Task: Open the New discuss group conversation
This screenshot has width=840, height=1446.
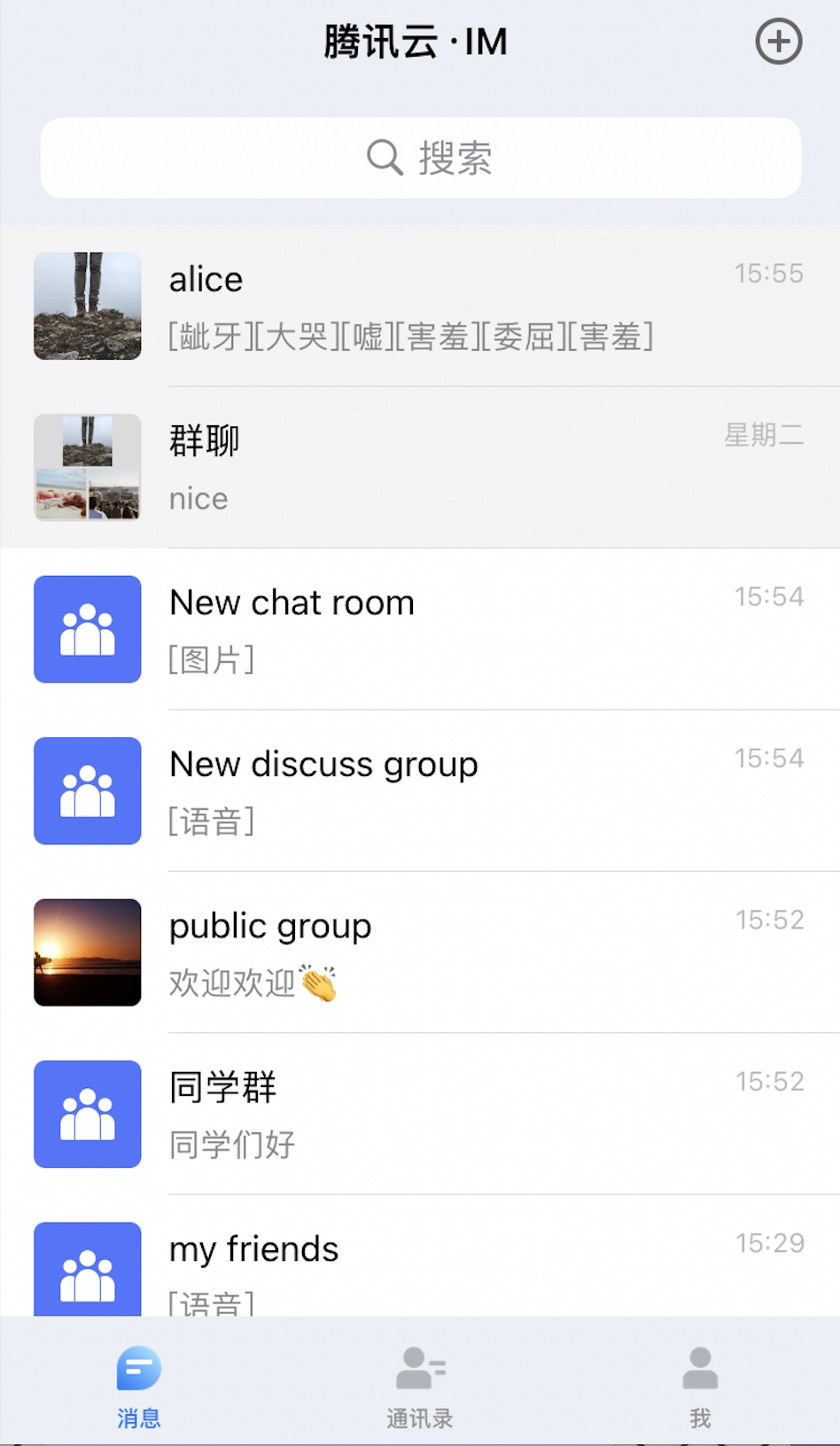Action: click(x=420, y=790)
